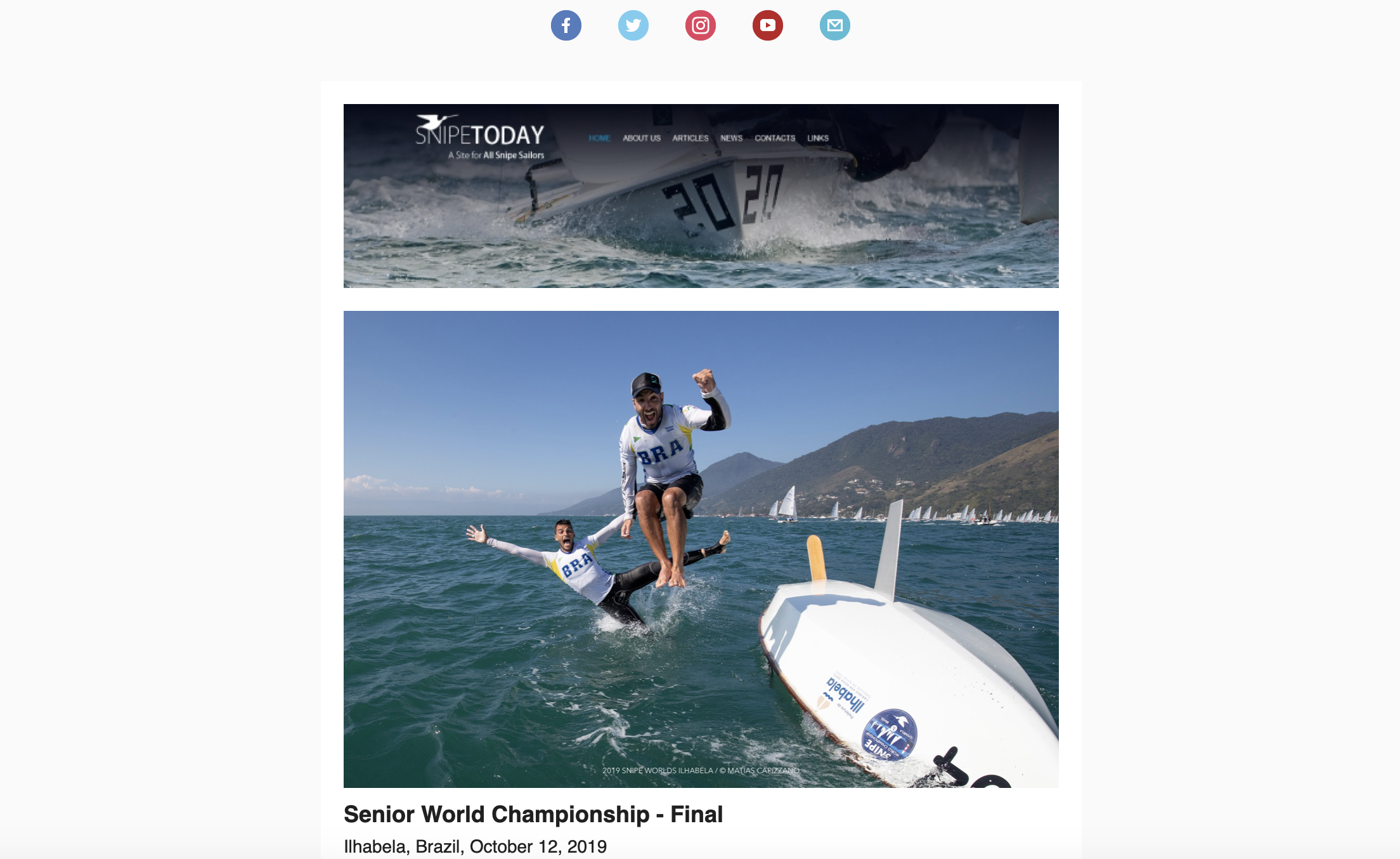The height and width of the screenshot is (859, 1400).
Task: Open the Twitter profile icon
Action: [x=633, y=25]
